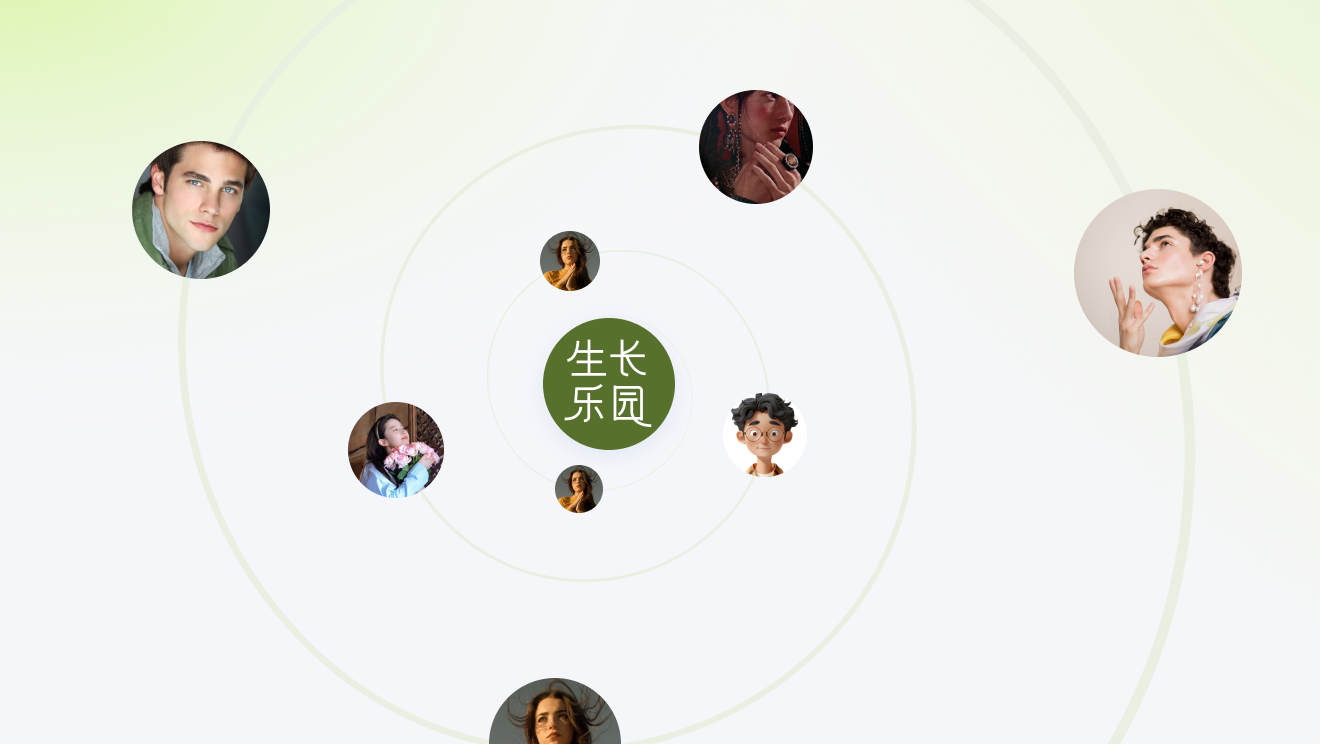This screenshot has width=1320, height=744.
Task: Select the girl holding pink flowers avatar
Action: pyautogui.click(x=396, y=450)
